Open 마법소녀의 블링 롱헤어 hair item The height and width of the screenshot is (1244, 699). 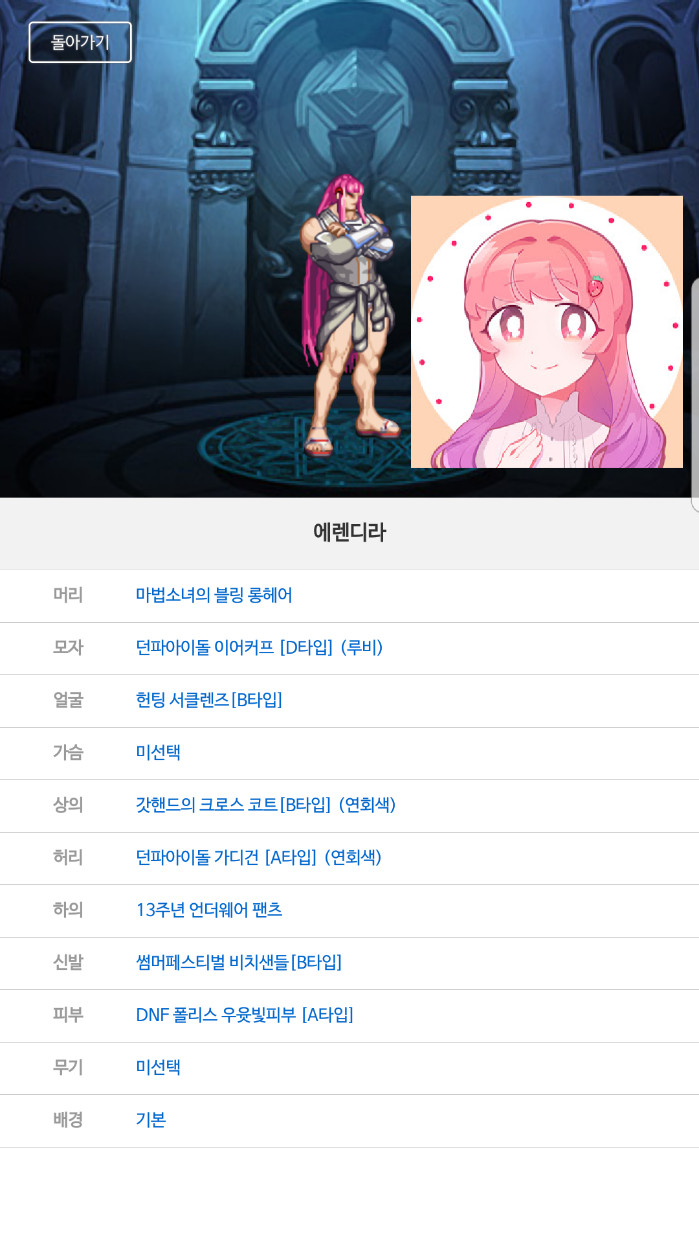coord(214,595)
